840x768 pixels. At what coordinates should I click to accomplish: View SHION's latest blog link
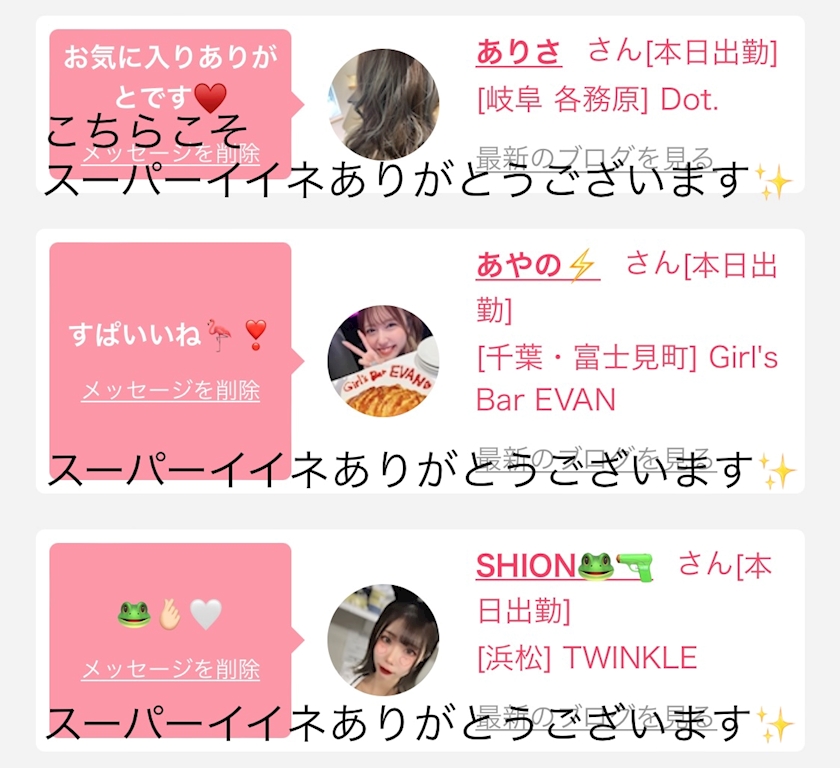[x=595, y=717]
